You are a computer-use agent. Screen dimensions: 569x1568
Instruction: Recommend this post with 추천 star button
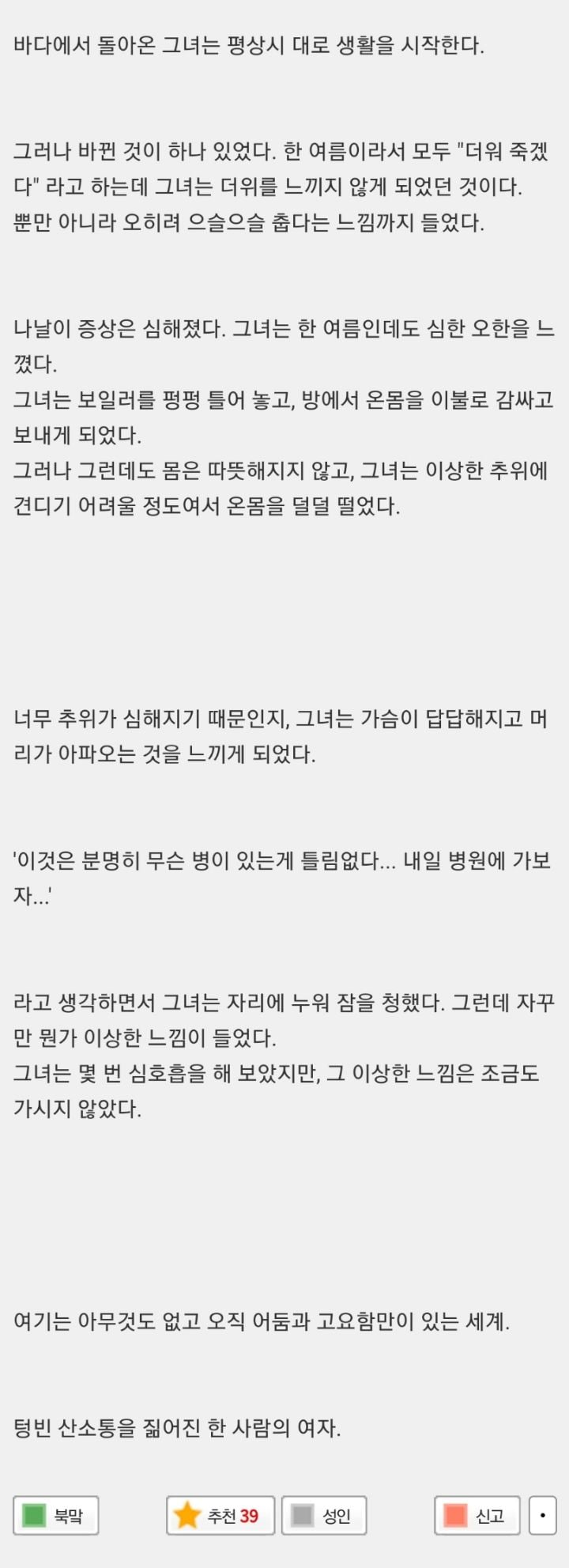point(220,1515)
